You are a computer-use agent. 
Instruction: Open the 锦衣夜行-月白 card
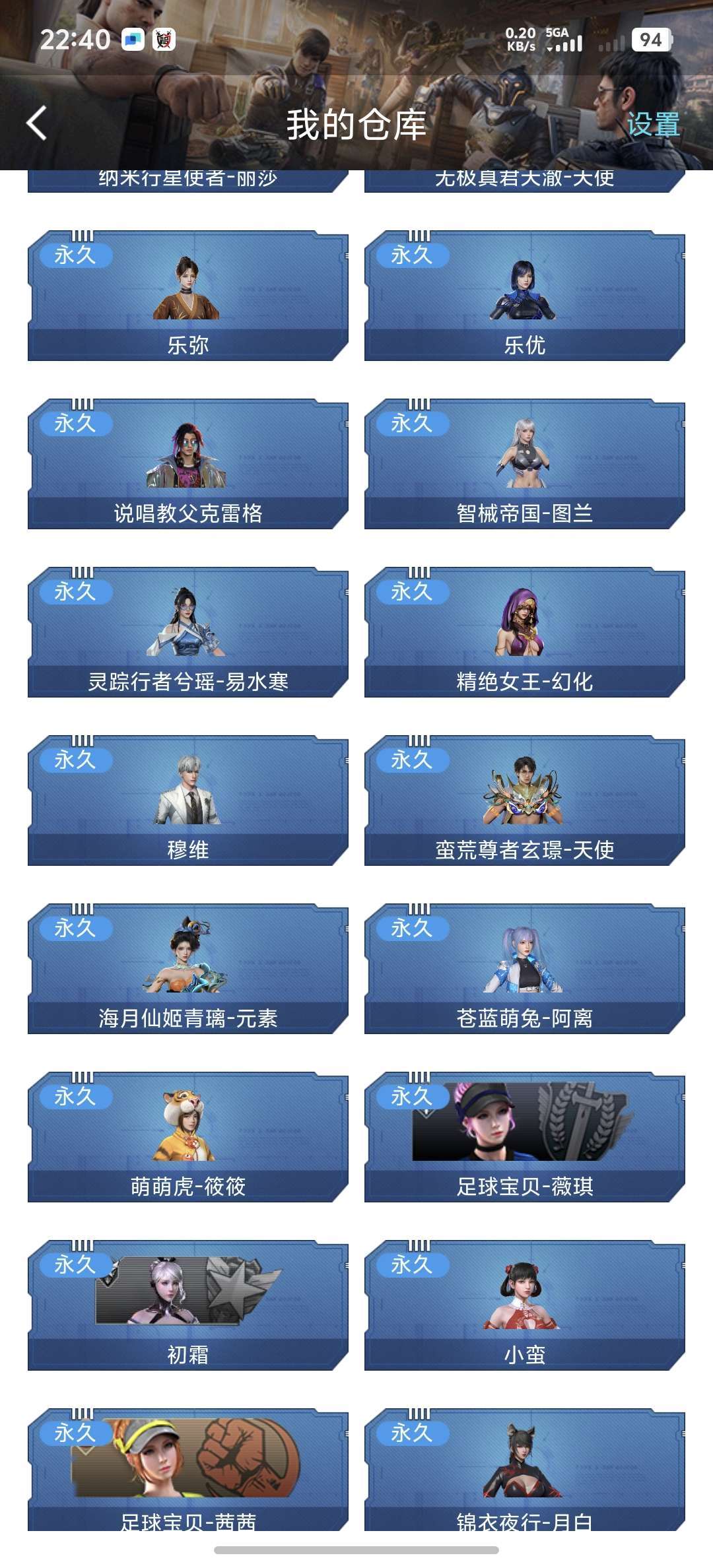[x=525, y=1469]
